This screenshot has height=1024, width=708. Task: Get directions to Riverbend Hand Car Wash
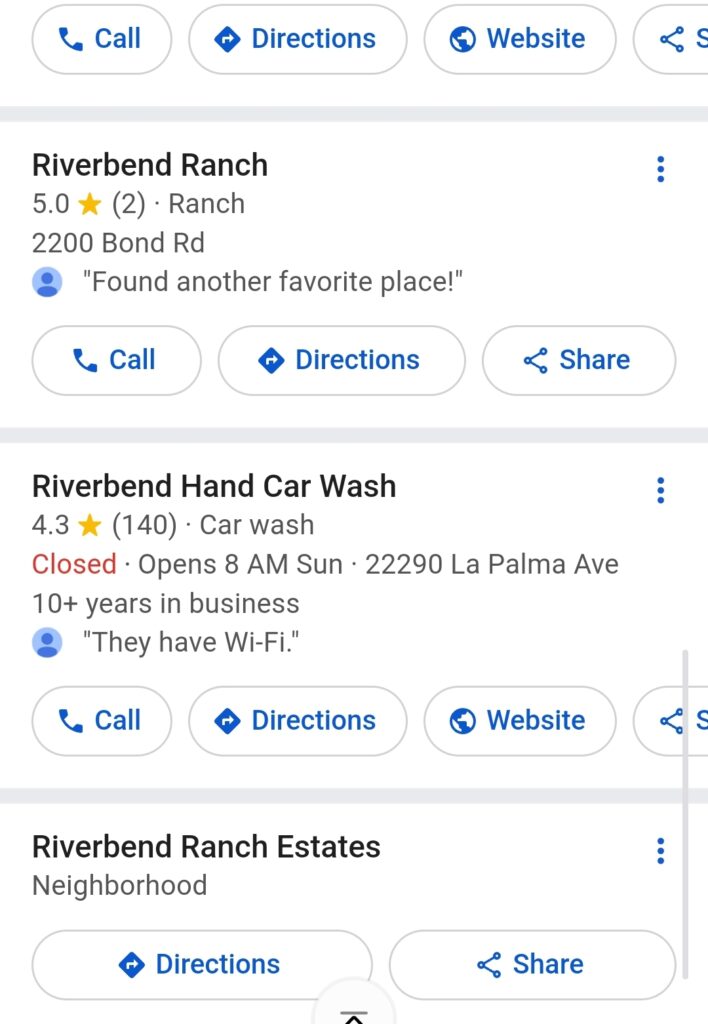coord(297,721)
